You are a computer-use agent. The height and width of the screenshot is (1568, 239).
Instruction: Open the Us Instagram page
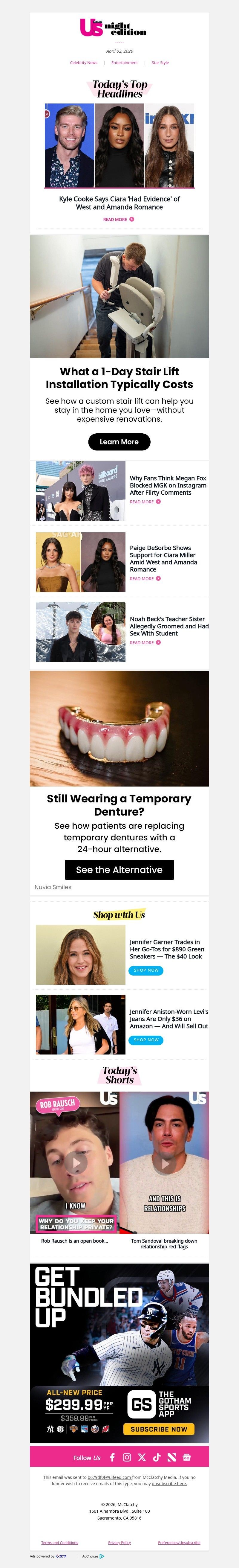coord(127,1457)
